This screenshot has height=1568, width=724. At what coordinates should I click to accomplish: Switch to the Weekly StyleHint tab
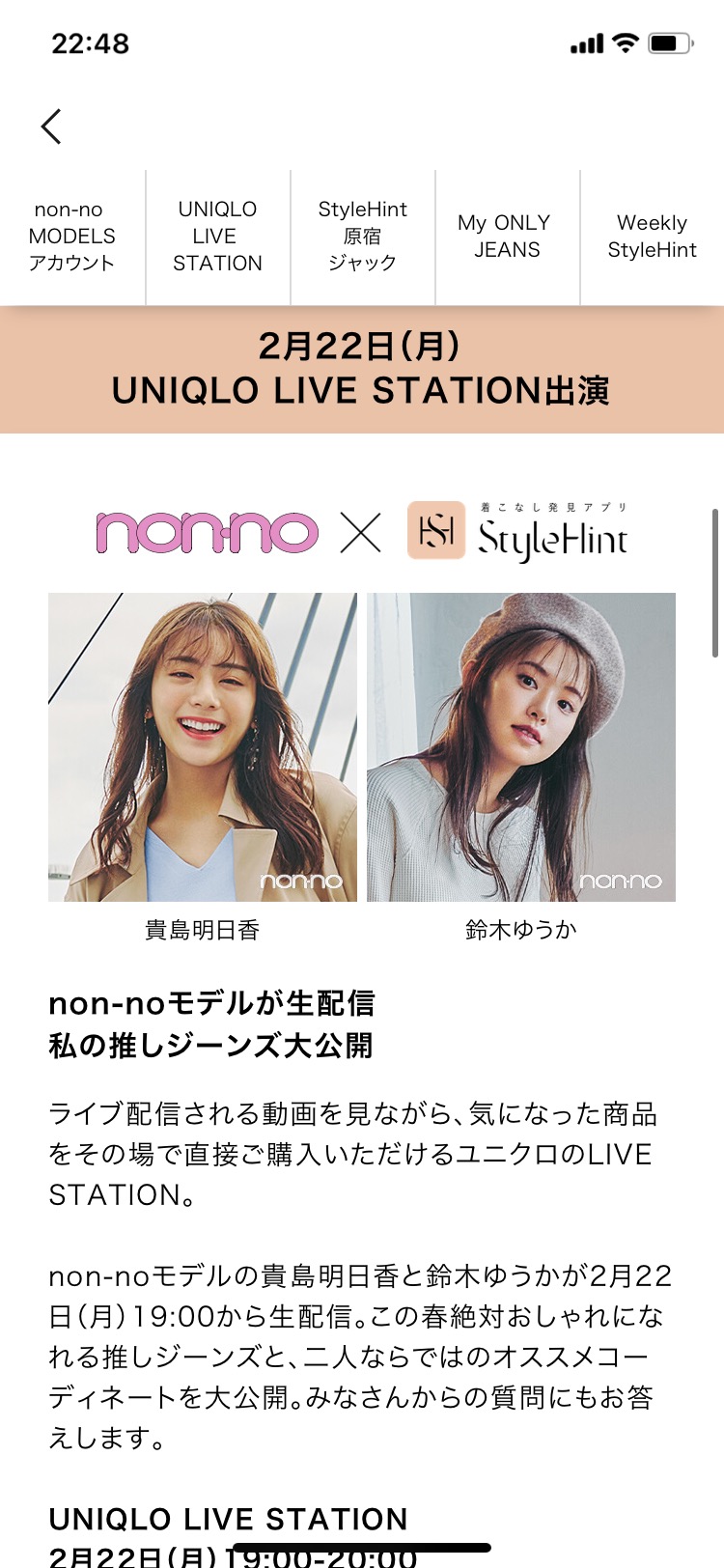[653, 237]
